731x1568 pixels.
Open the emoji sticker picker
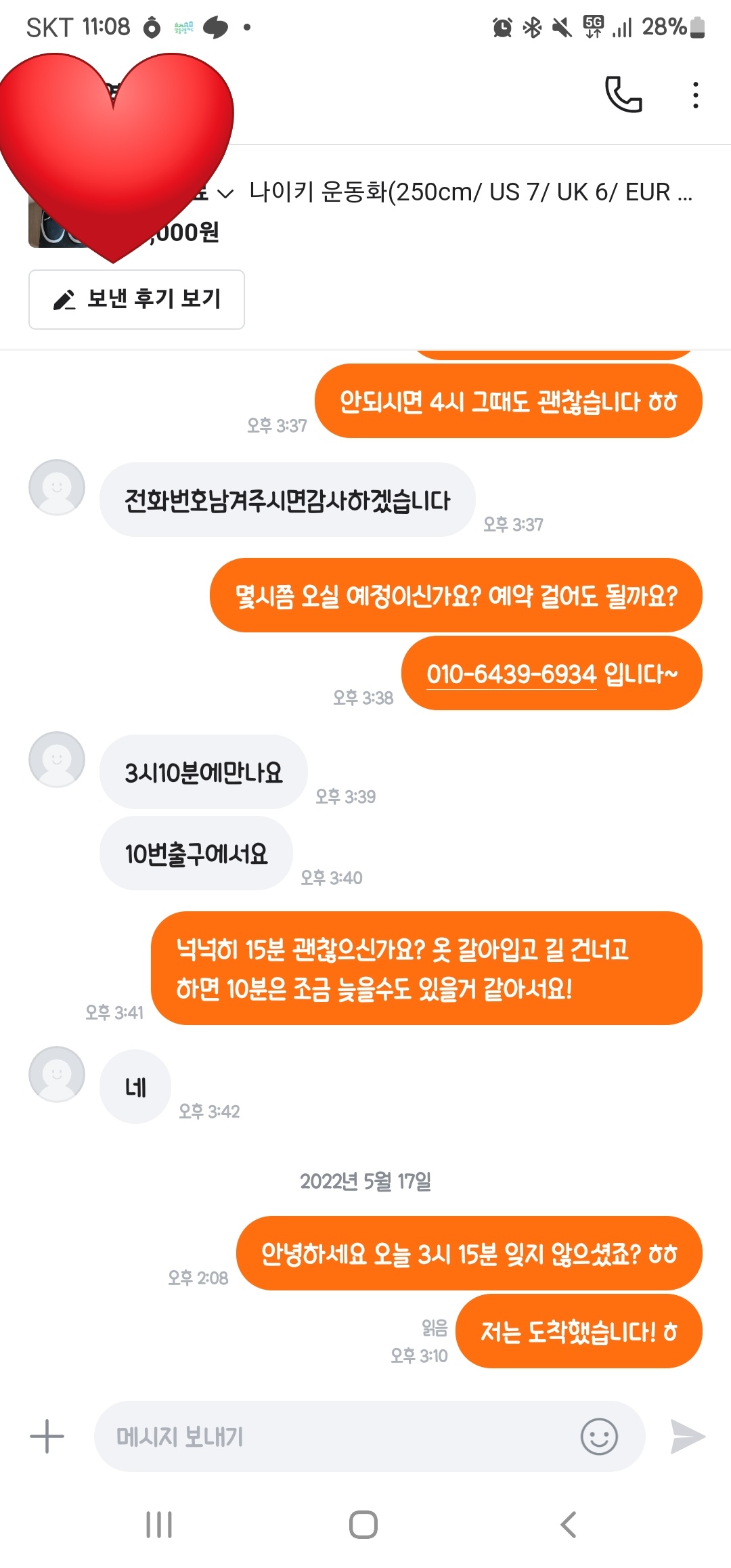[599, 1436]
